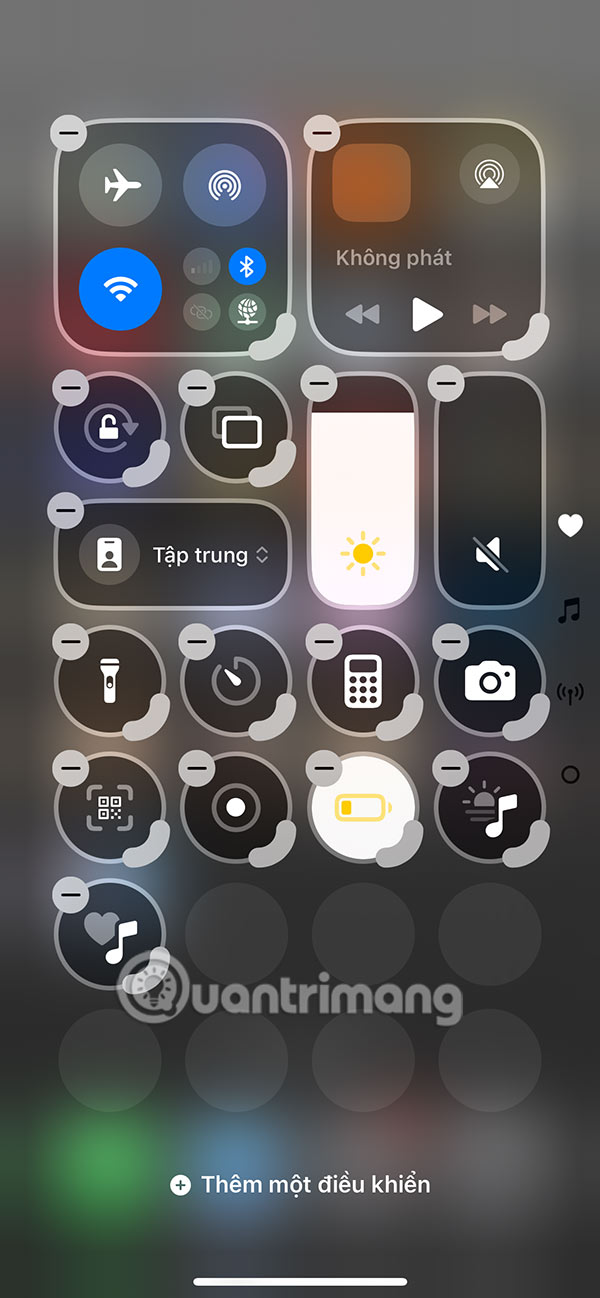Disable Bluetooth
The width and height of the screenshot is (600, 1298).
[x=247, y=266]
